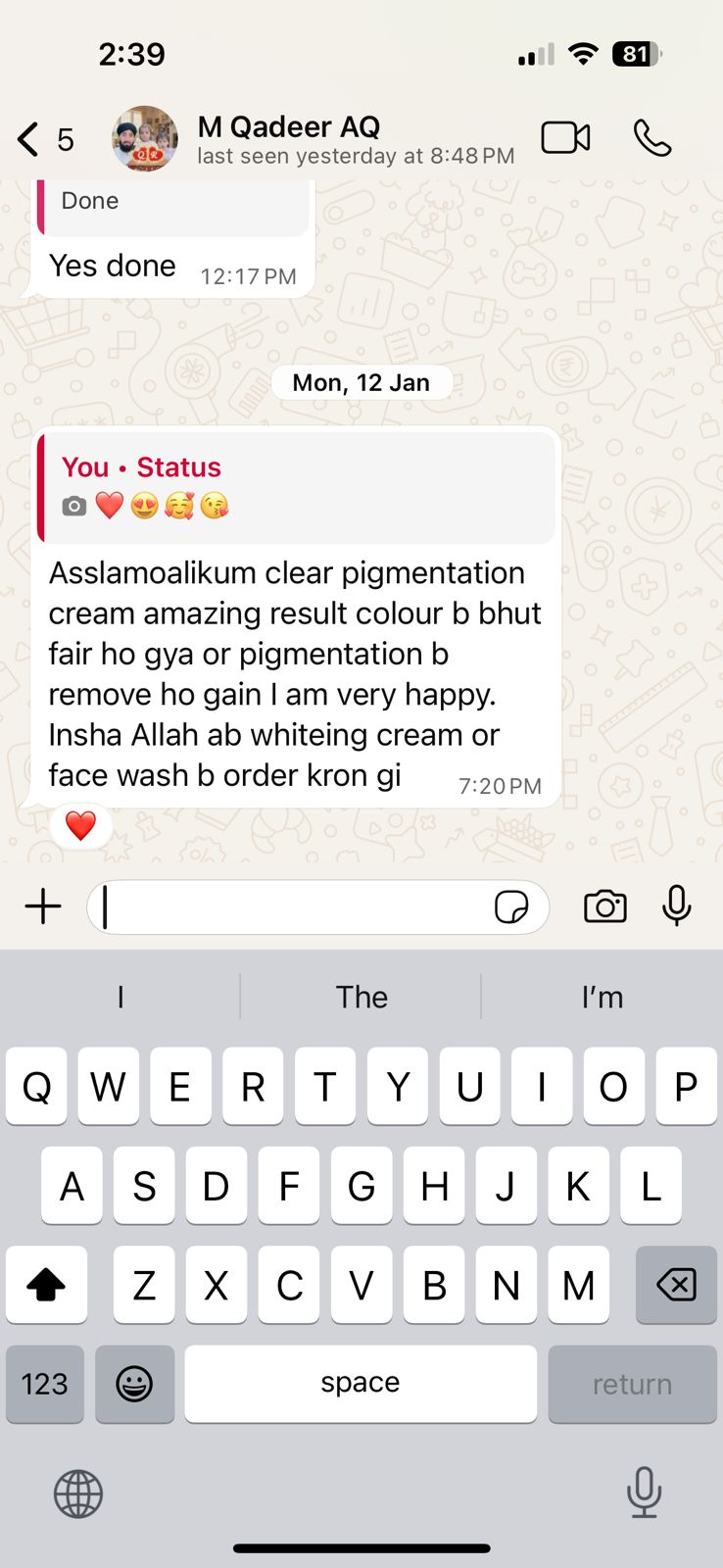This screenshot has width=723, height=1568.
Task: Start a video call with M Qadeer AQ
Action: click(565, 138)
